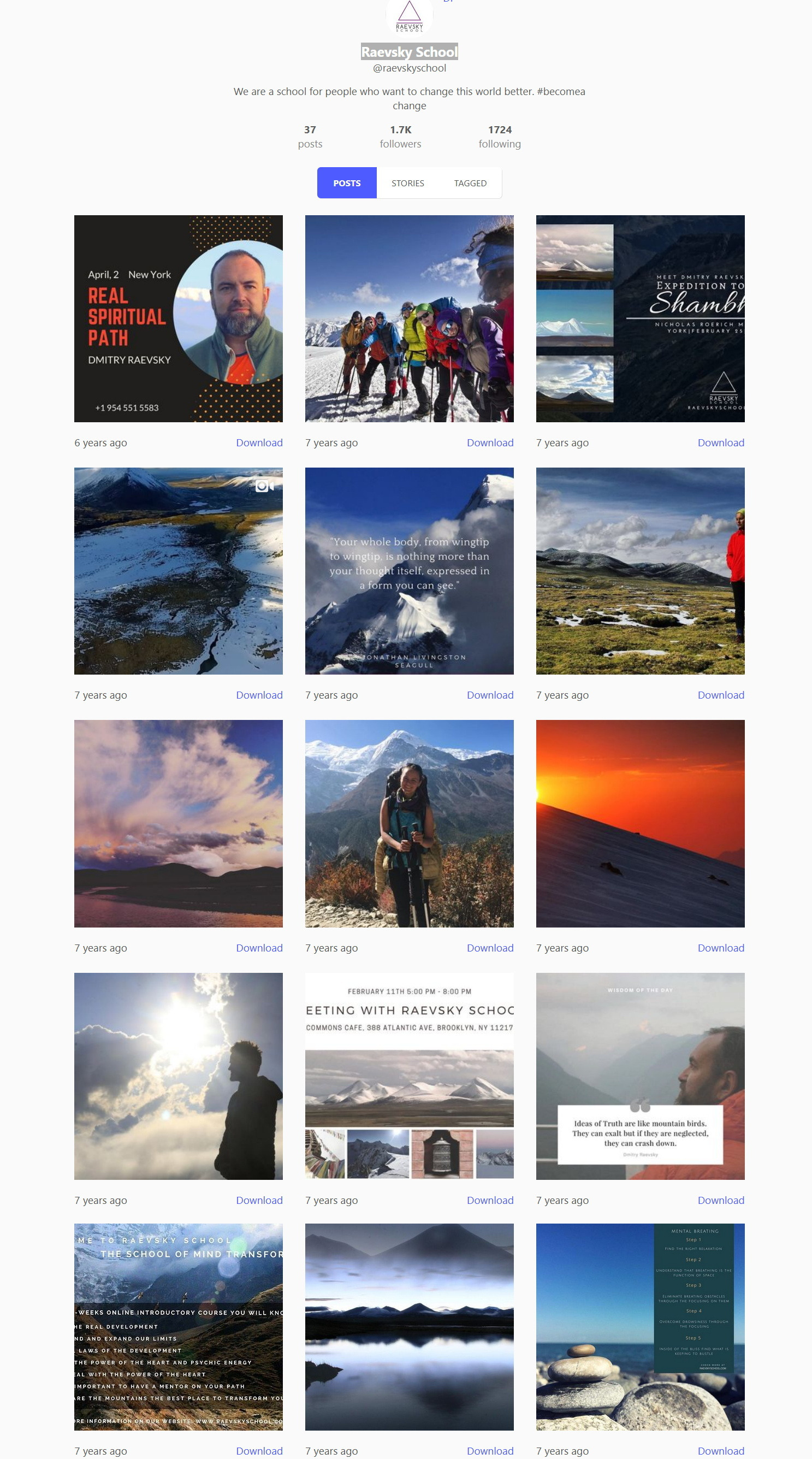Open the aerial mountain video post
Image resolution: width=812 pixels, height=1459 pixels.
179,570
